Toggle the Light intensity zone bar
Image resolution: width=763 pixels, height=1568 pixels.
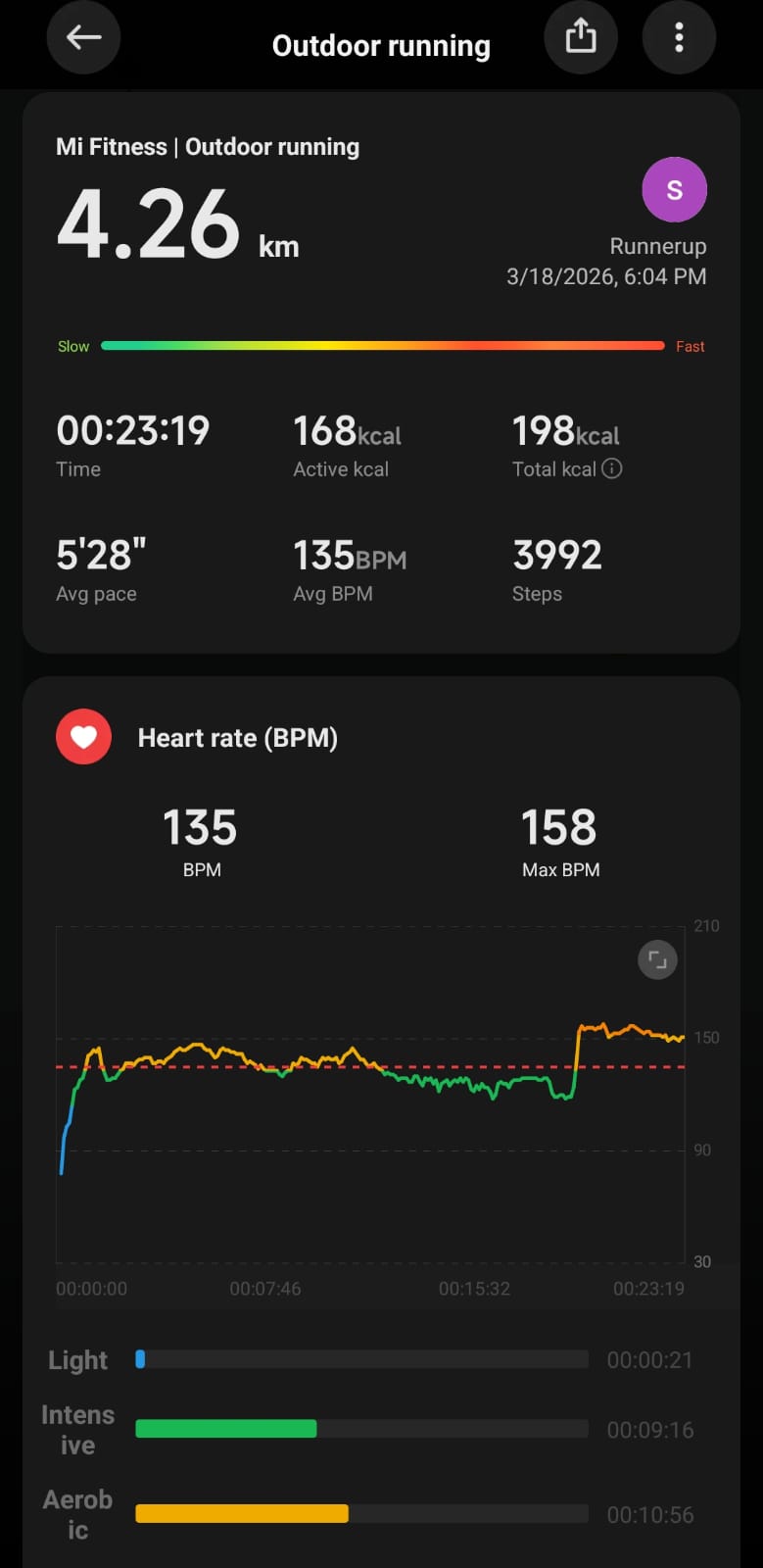[362, 1359]
